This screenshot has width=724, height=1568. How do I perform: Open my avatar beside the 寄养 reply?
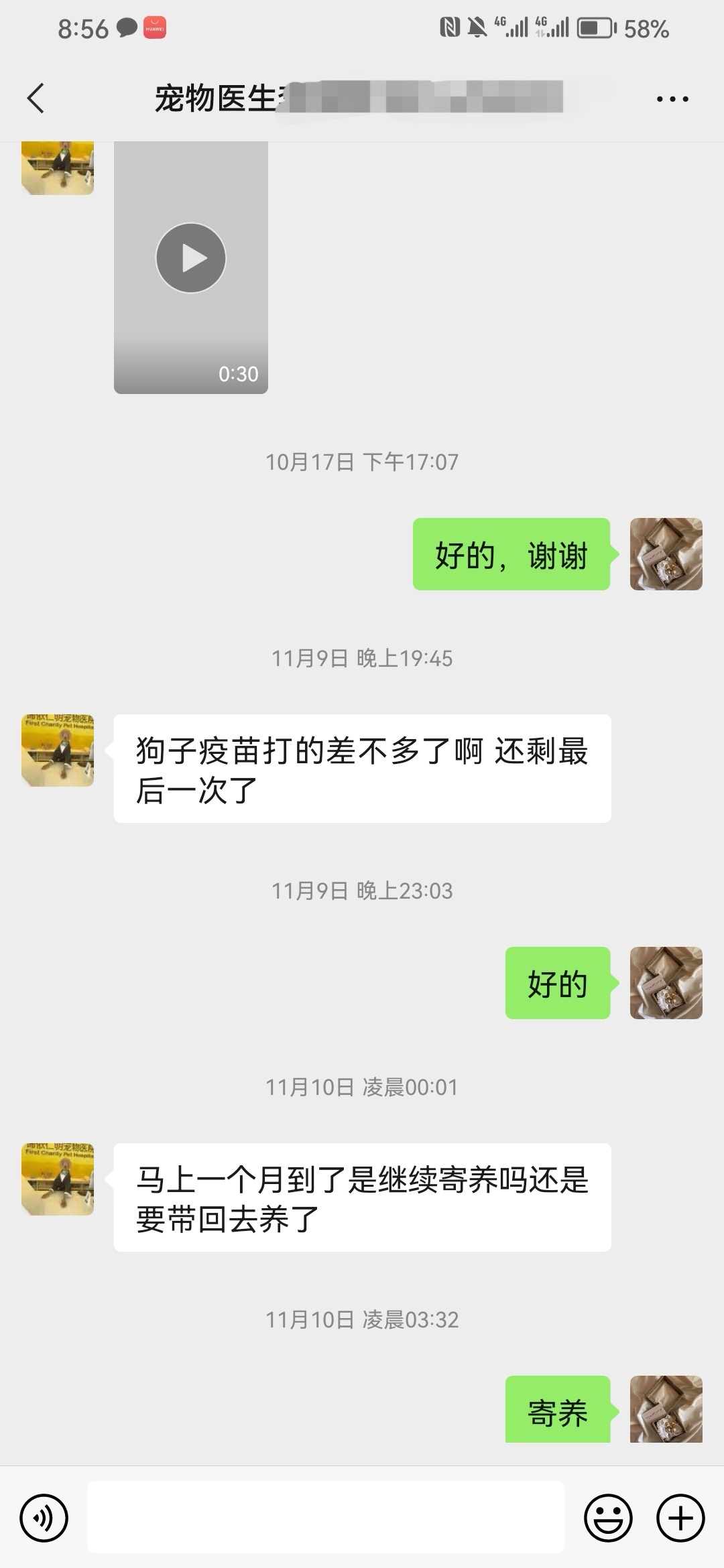[666, 1409]
